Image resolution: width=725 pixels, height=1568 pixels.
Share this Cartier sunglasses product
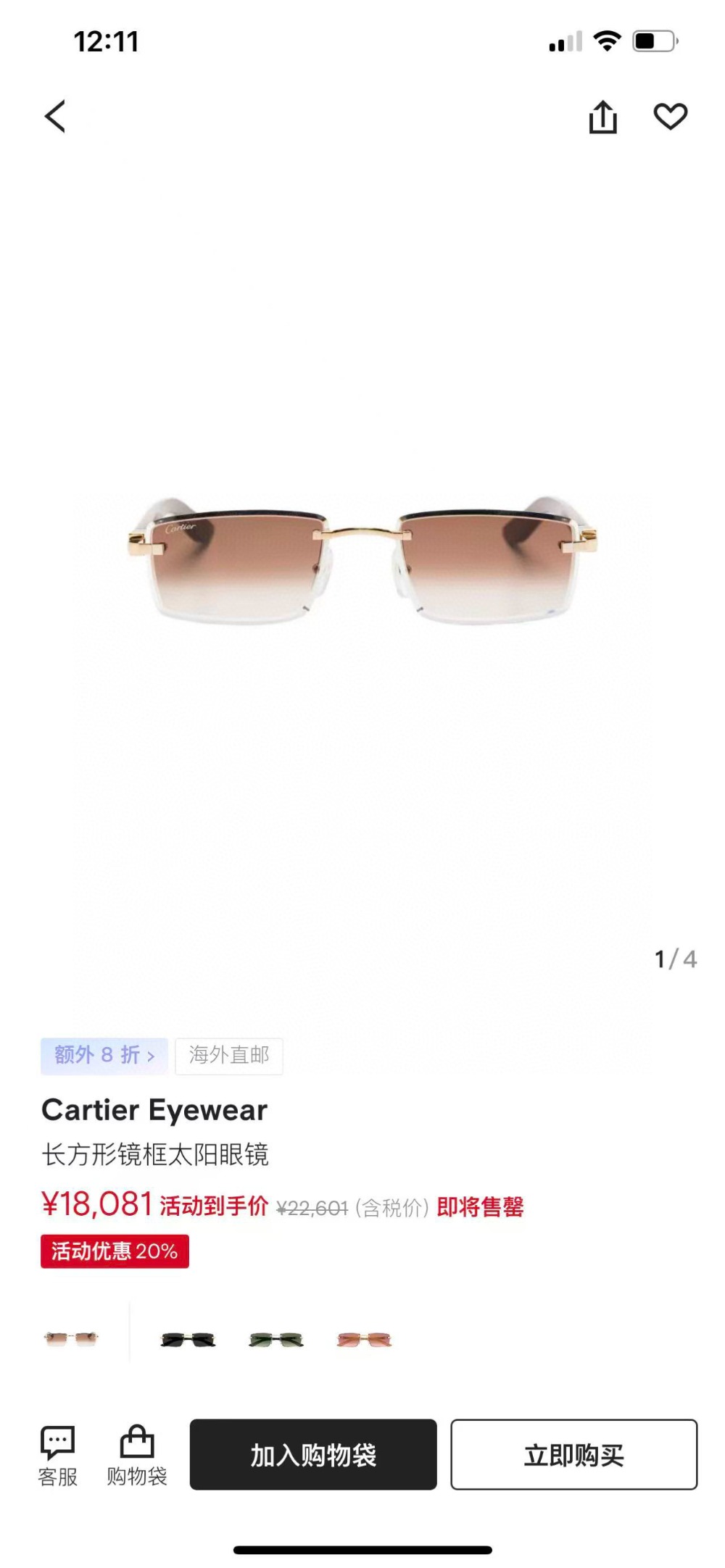click(x=602, y=117)
